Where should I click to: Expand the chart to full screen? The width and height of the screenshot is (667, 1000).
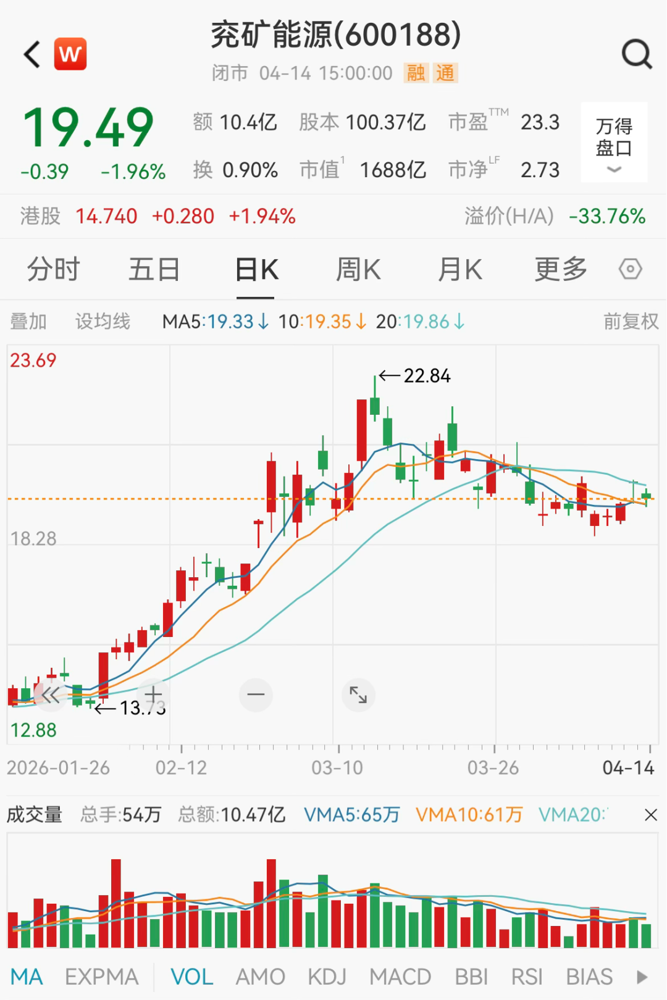tap(357, 694)
